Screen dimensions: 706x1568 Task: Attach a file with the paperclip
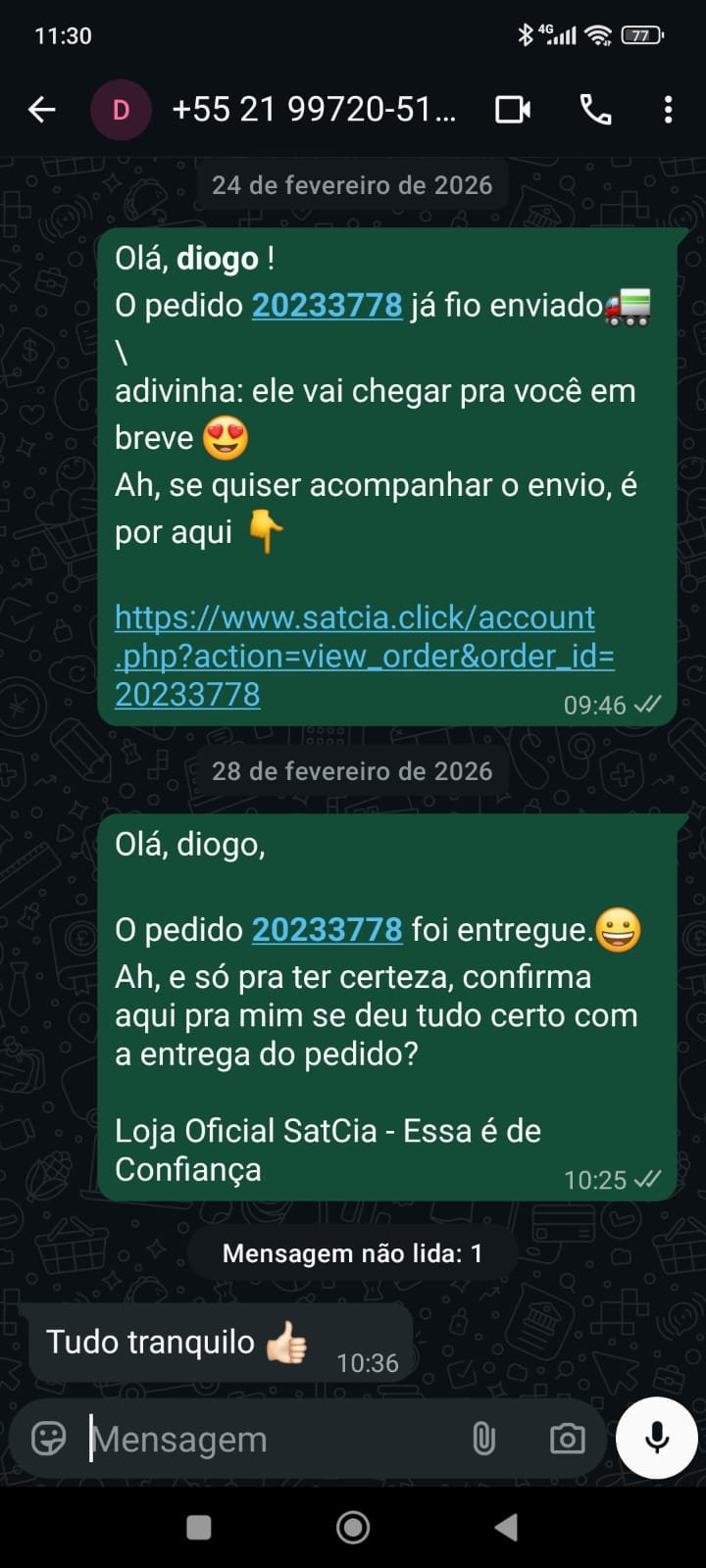483,1439
